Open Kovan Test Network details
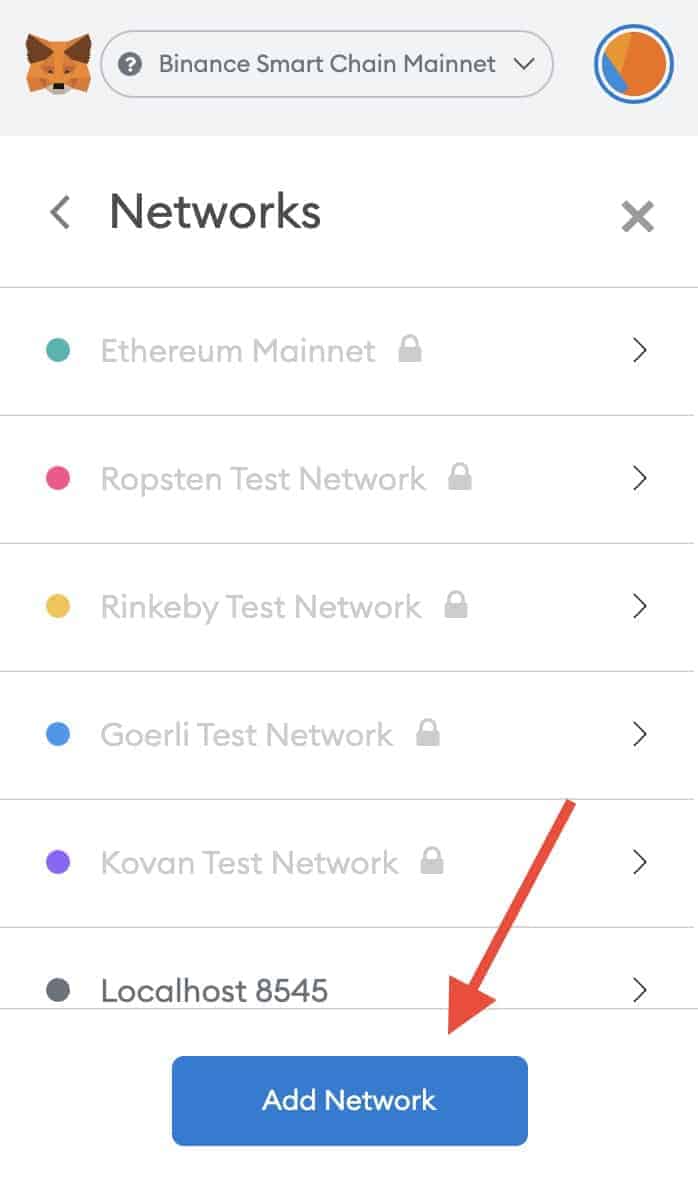 (347, 862)
